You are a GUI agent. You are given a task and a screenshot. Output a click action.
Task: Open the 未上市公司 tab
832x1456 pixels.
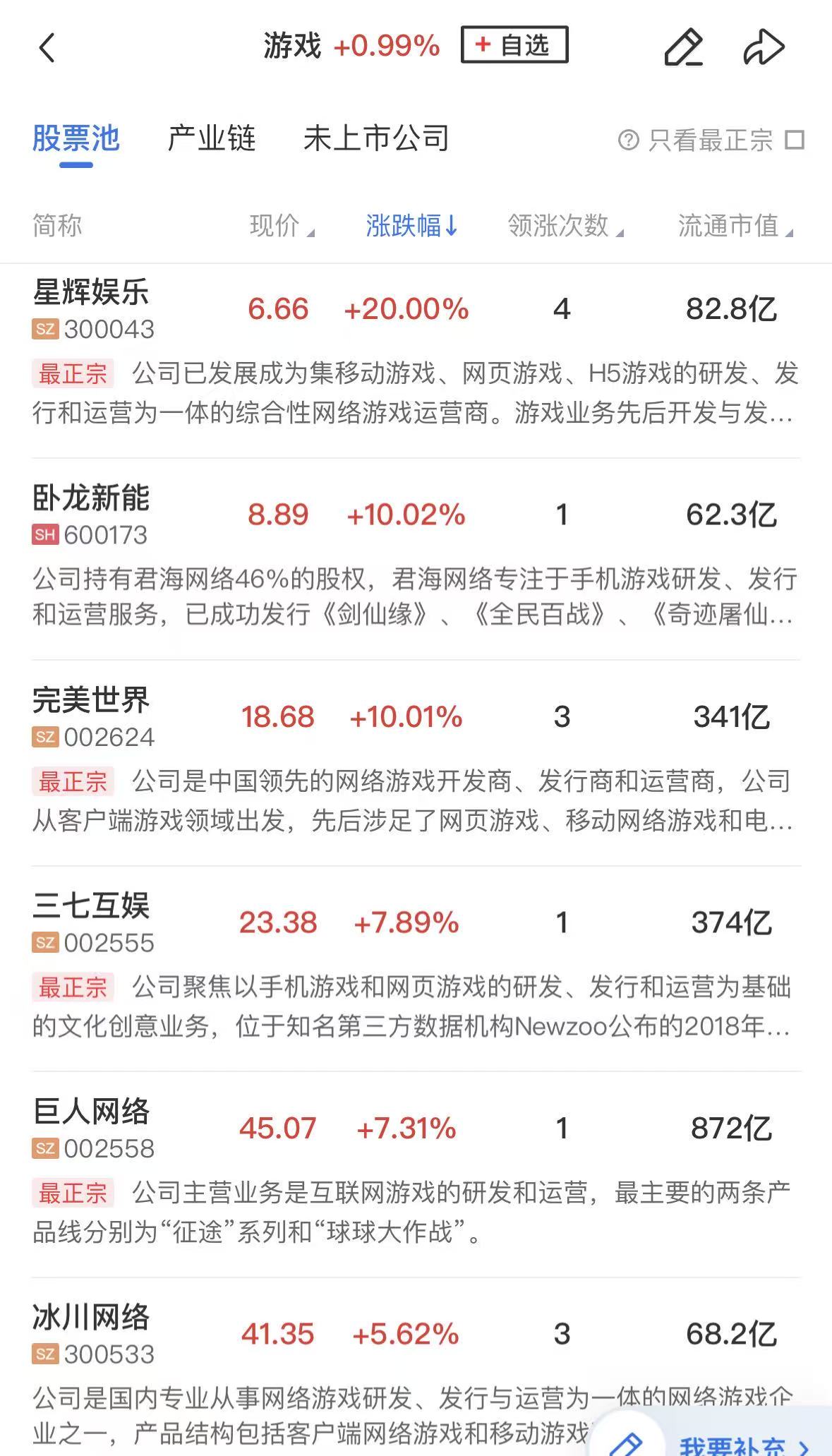[377, 138]
